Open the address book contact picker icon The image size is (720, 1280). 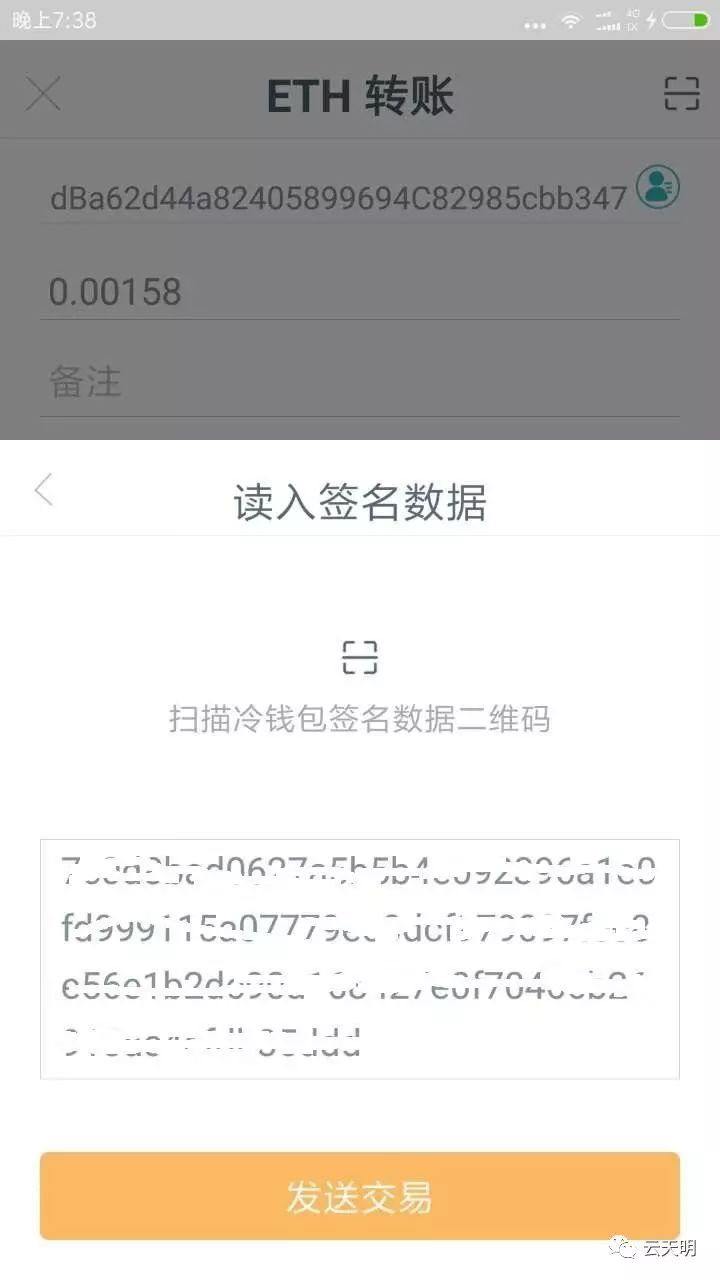pyautogui.click(x=657, y=187)
